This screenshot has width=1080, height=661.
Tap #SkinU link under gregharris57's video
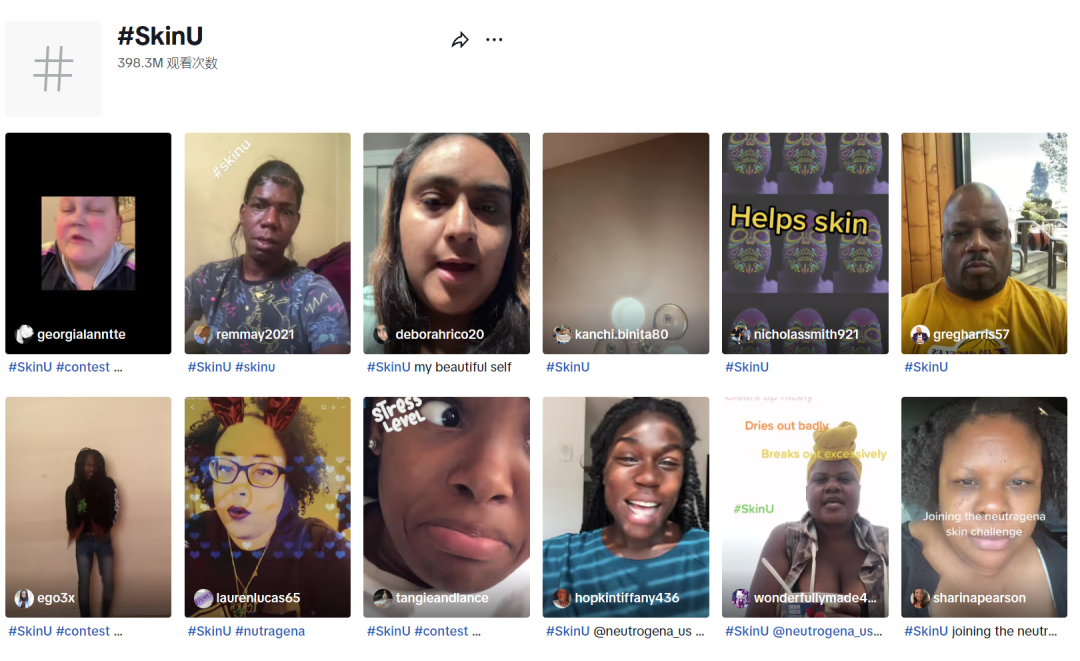point(926,367)
